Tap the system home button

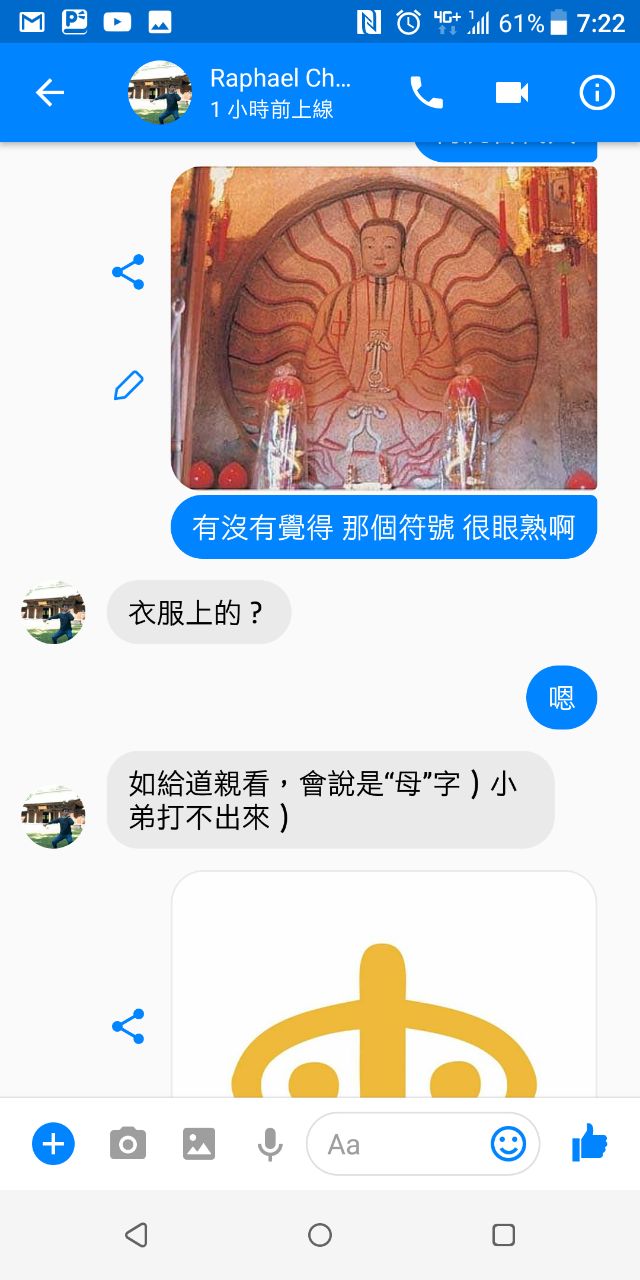pyautogui.click(x=320, y=1235)
